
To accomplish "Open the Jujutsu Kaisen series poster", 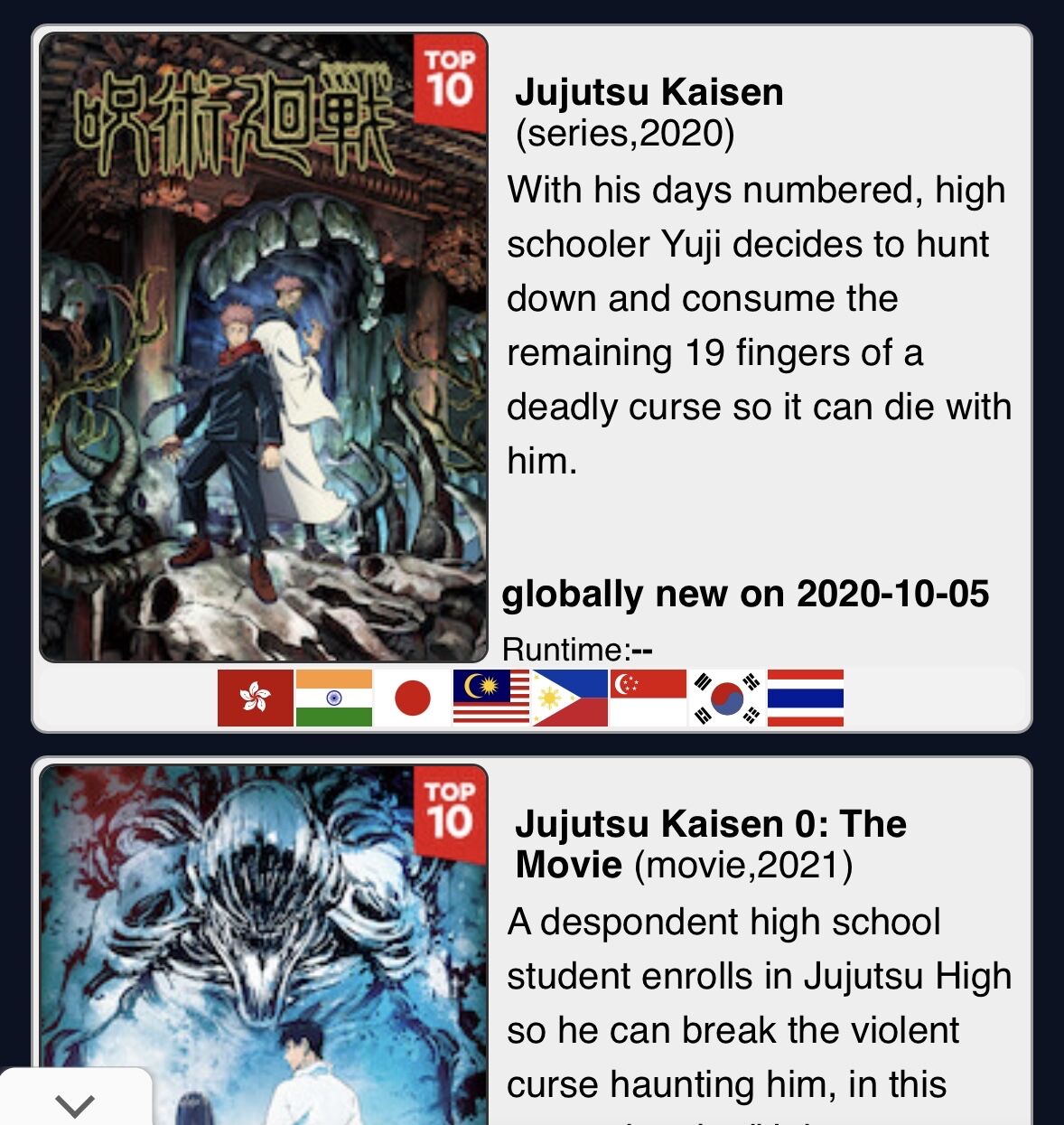I will click(x=264, y=348).
